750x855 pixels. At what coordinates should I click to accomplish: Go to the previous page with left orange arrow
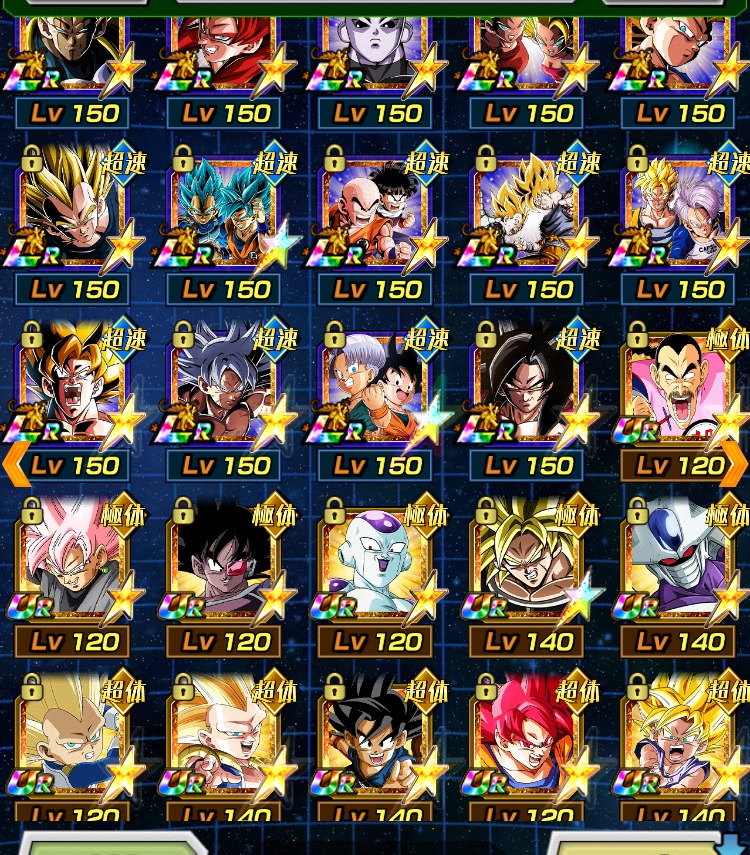point(16,463)
